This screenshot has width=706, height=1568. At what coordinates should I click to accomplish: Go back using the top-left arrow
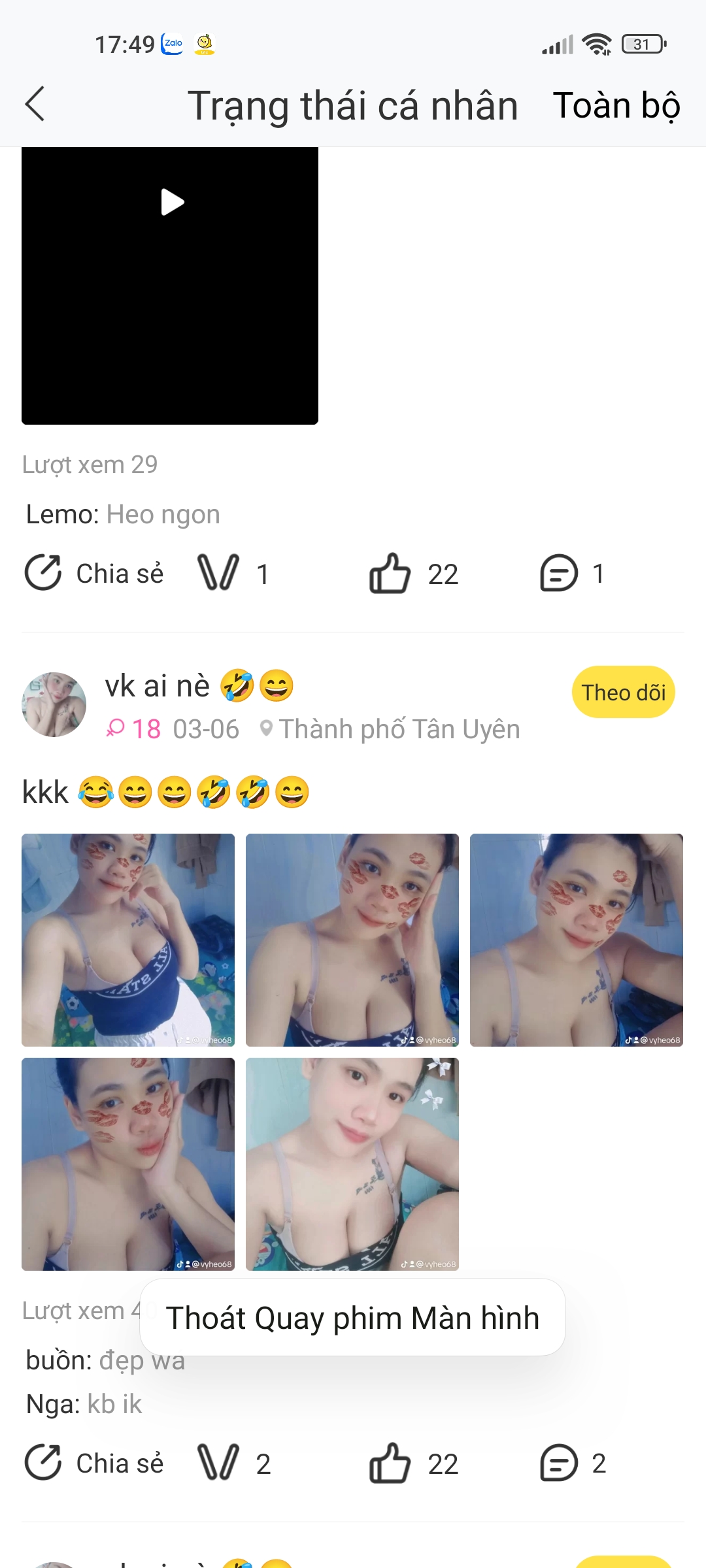coord(35,105)
